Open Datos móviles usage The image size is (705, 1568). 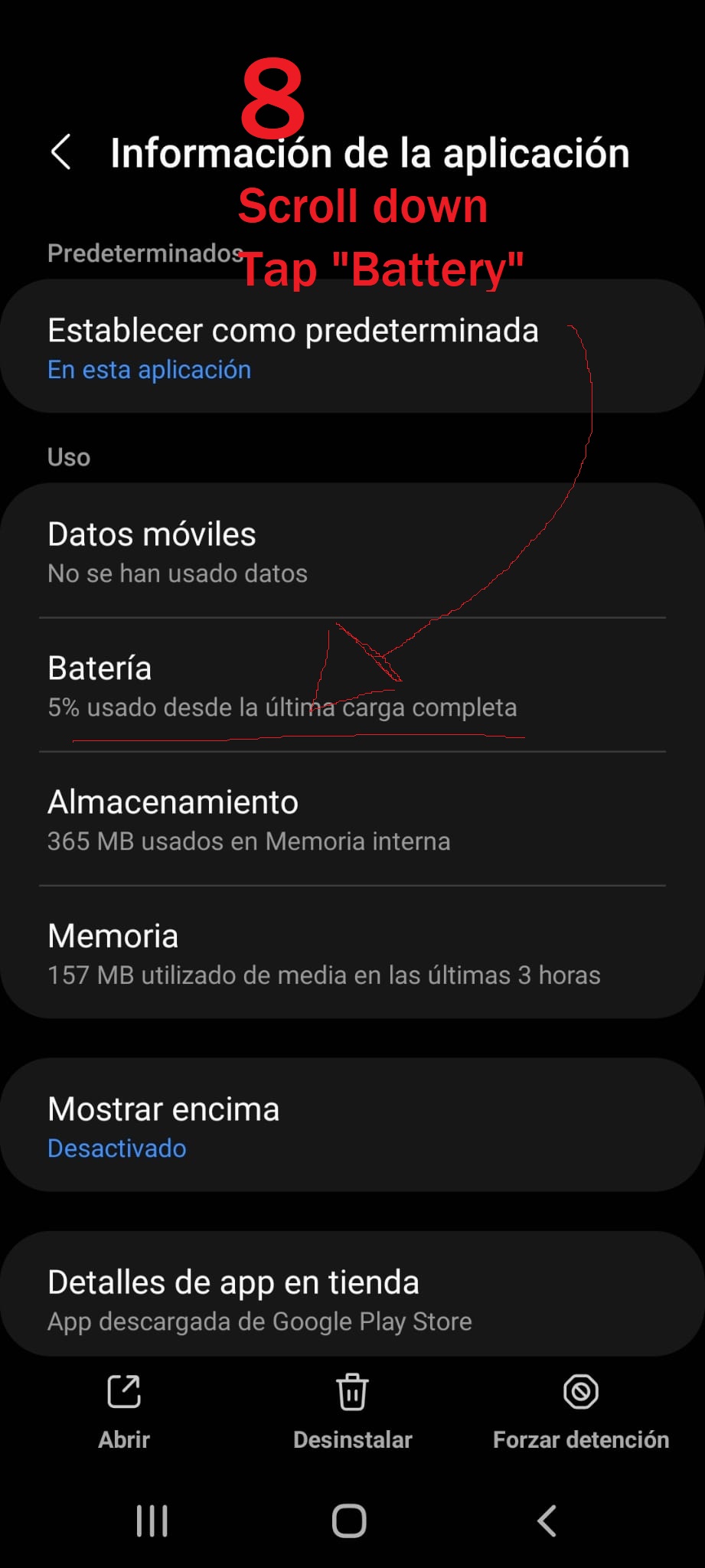(x=352, y=551)
